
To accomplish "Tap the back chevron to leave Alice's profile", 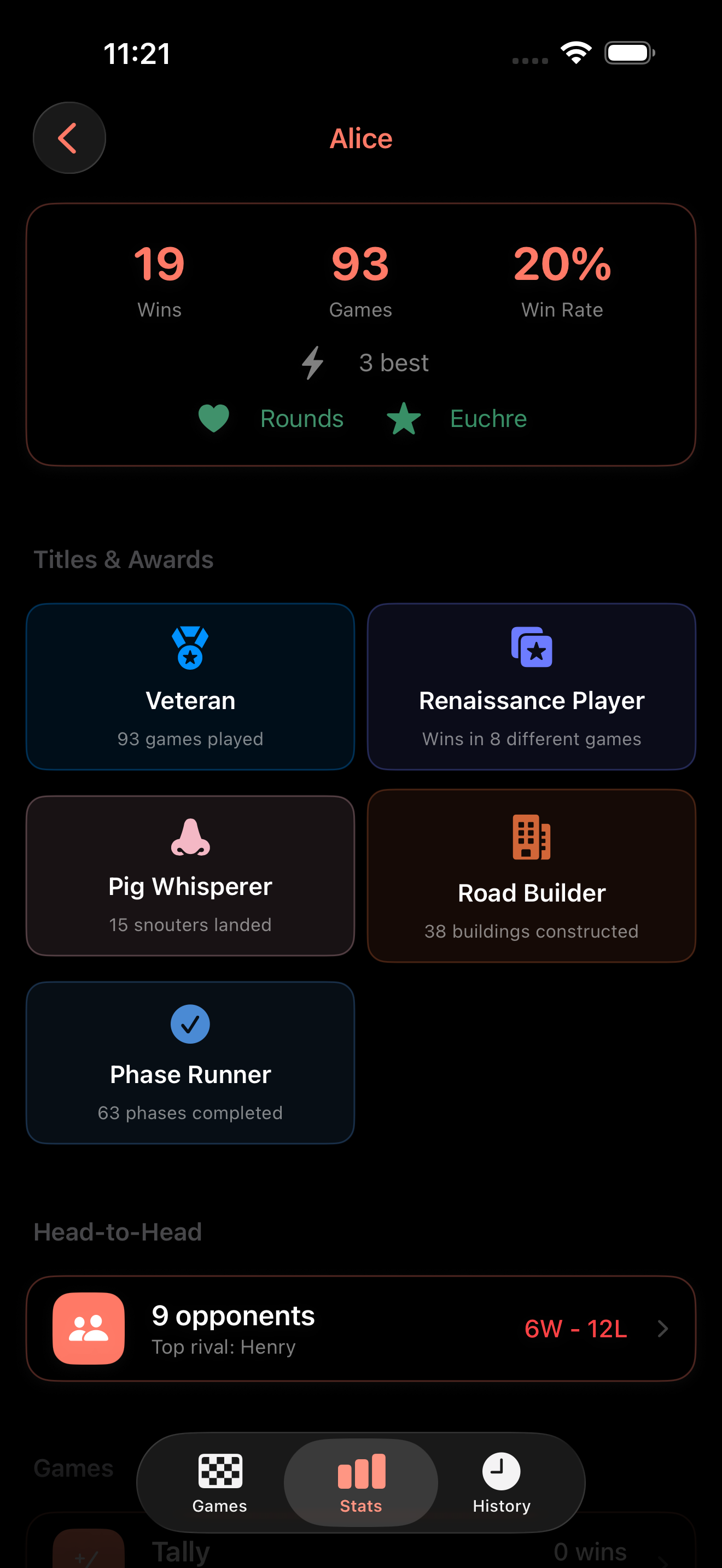I will tap(69, 138).
